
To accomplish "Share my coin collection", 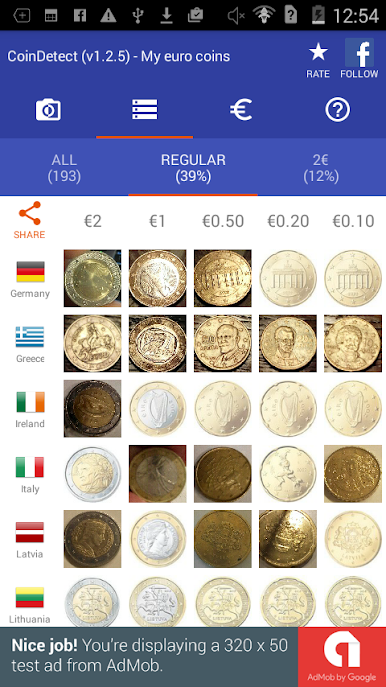I will 29,220.
